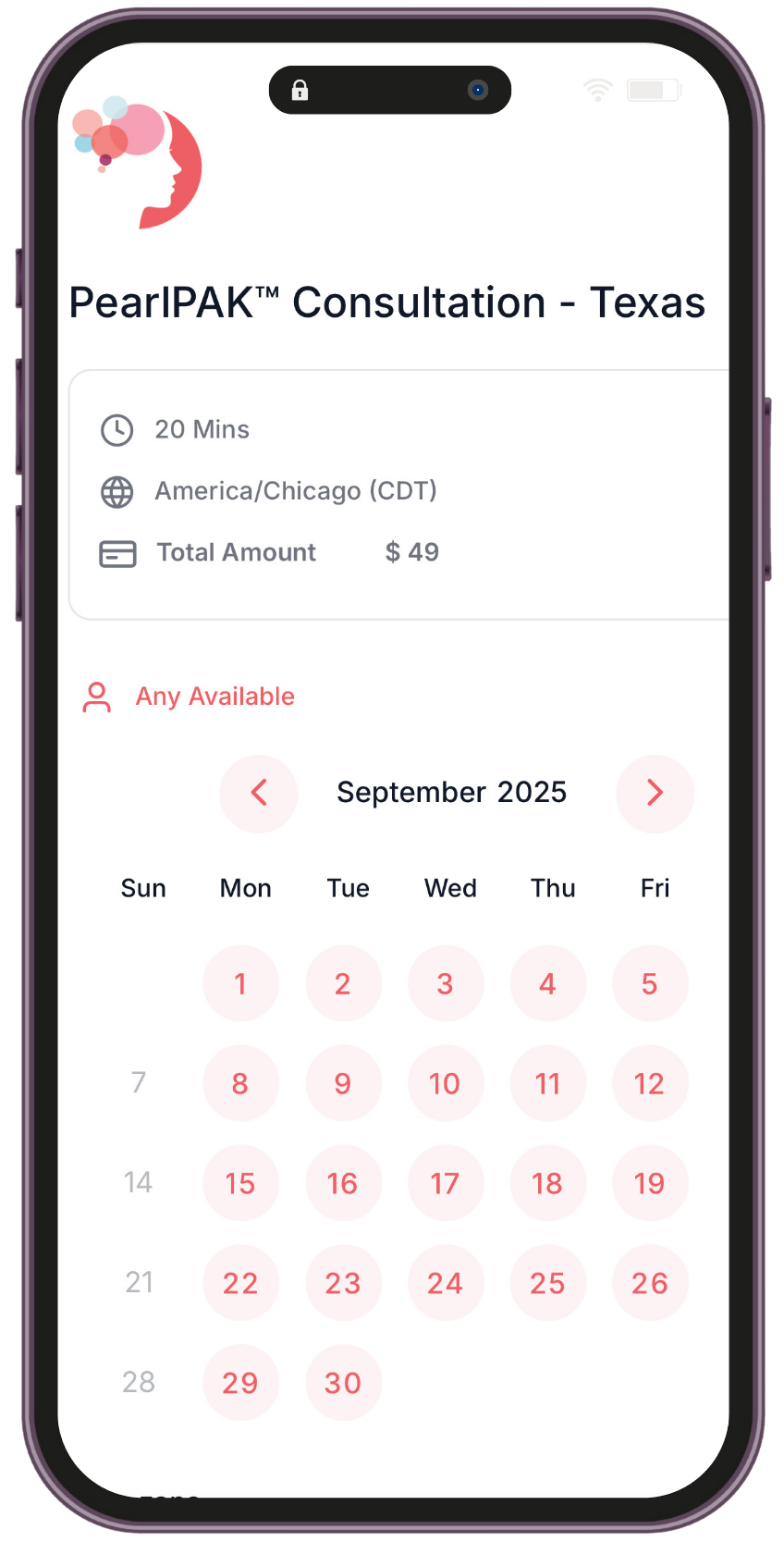Select Monday, September 22

[240, 1283]
